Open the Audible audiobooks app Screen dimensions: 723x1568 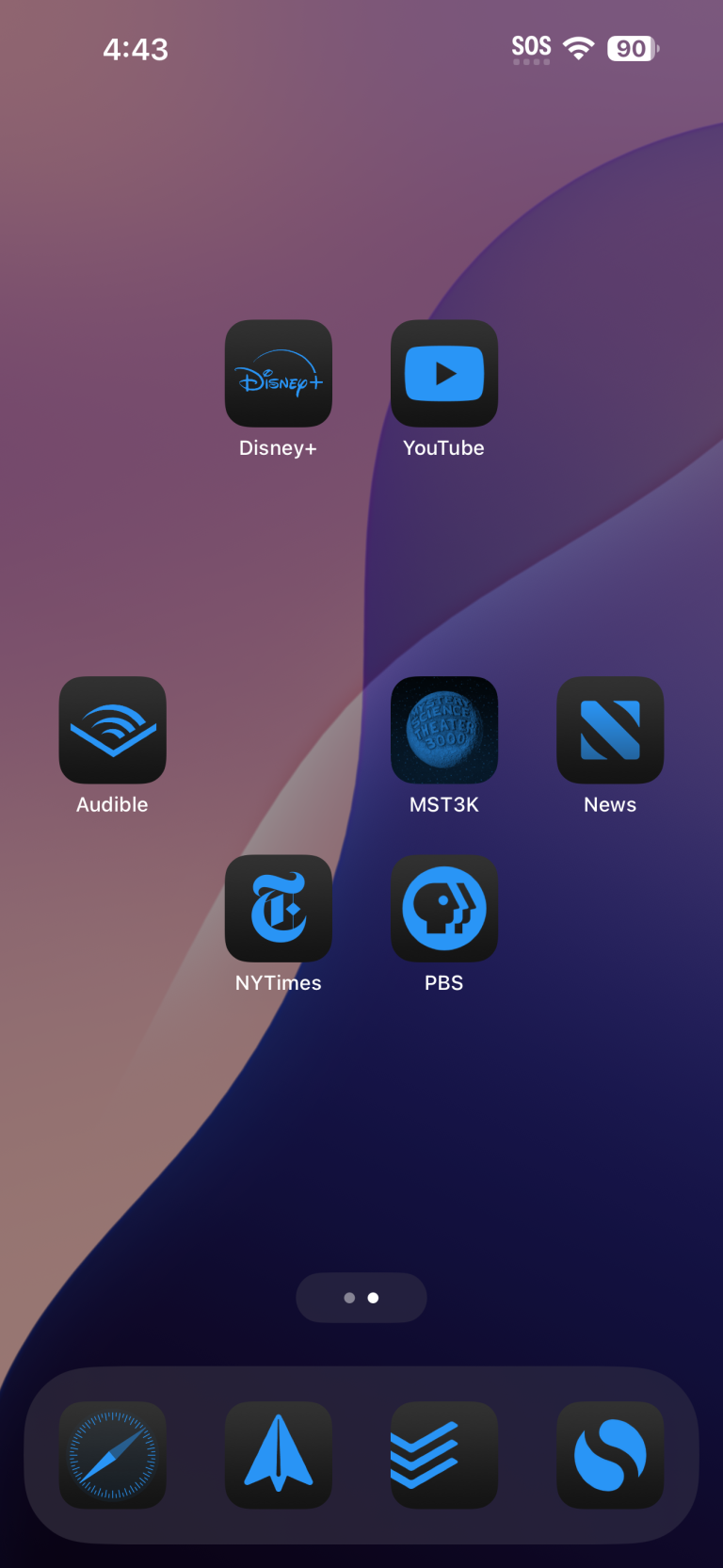point(112,730)
